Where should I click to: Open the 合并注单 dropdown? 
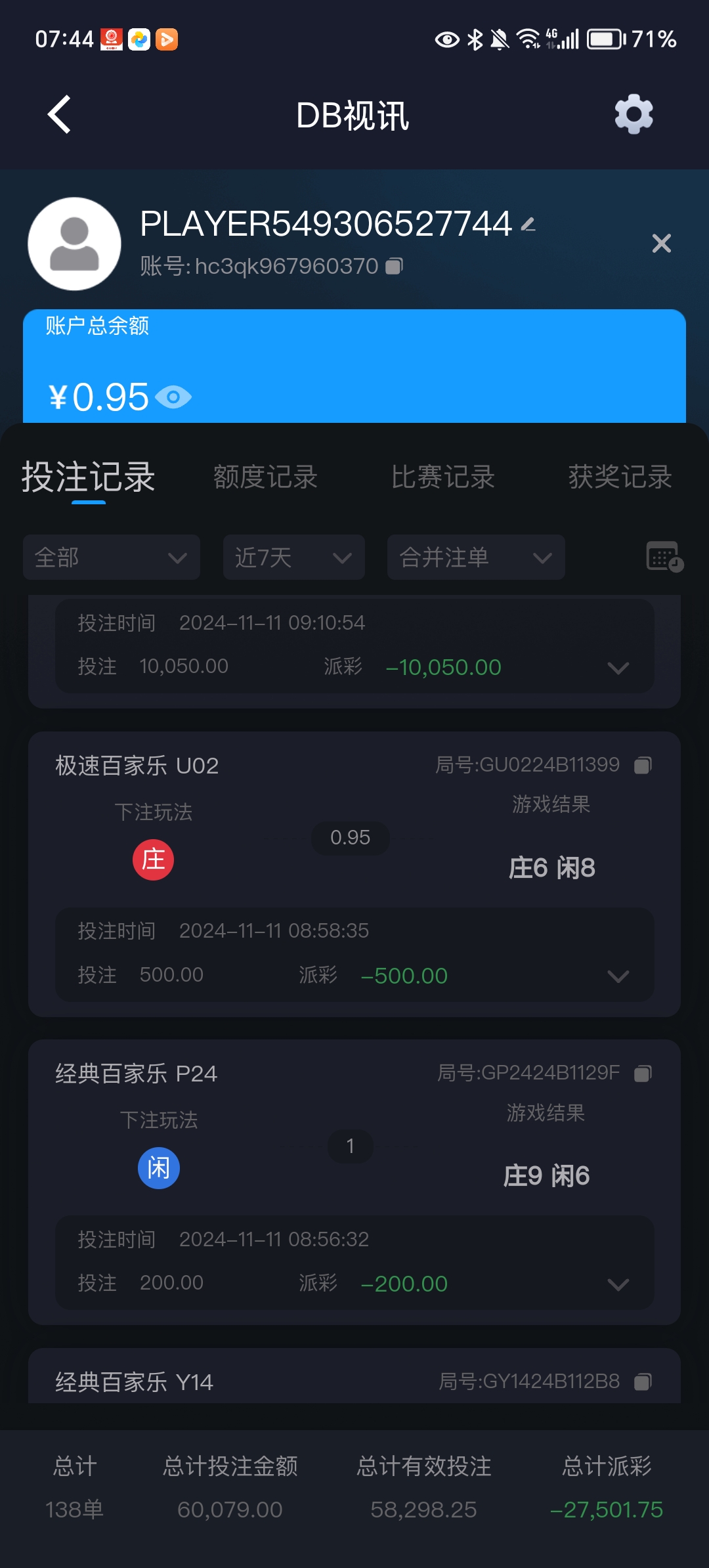[x=476, y=557]
